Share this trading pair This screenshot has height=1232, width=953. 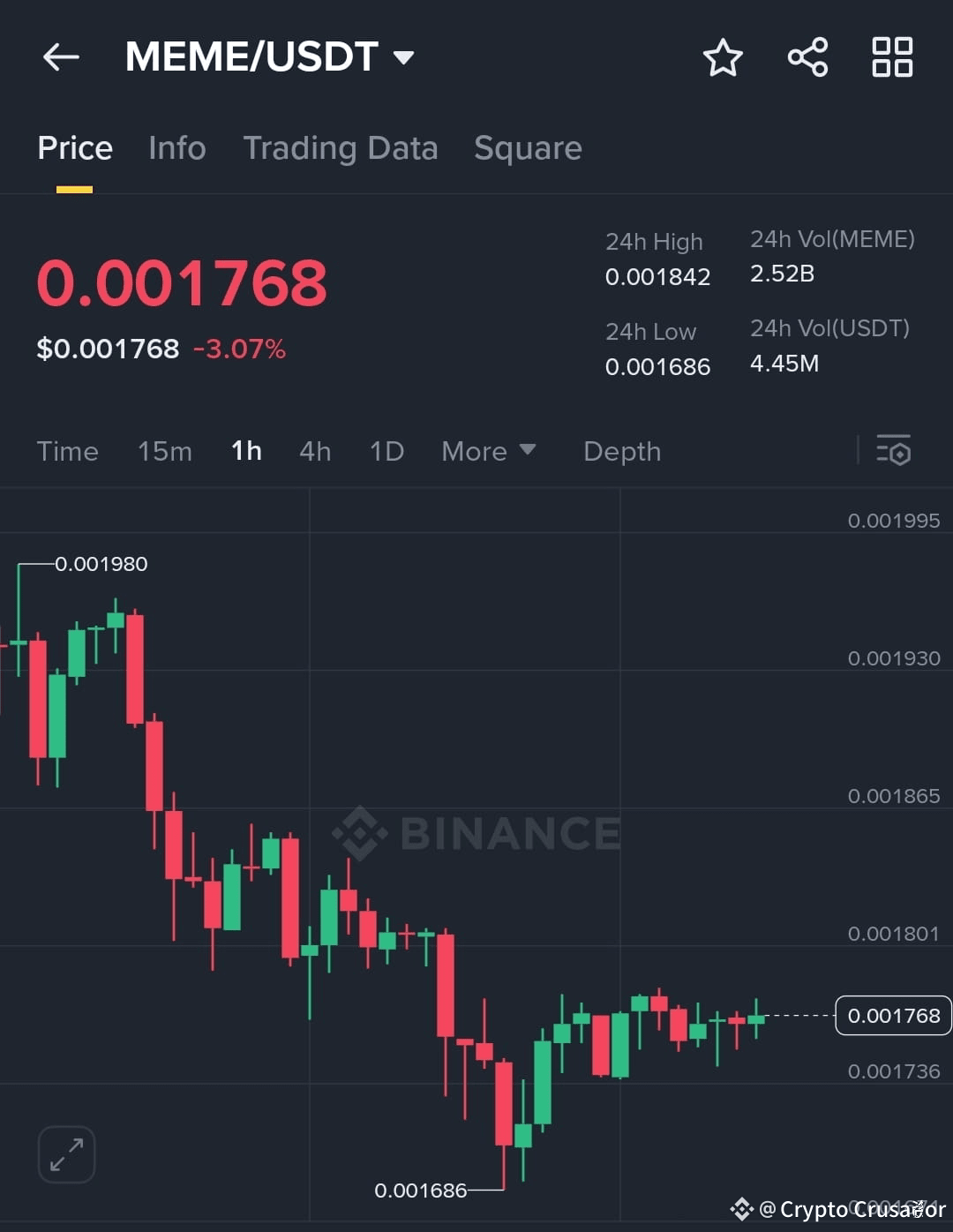click(x=807, y=57)
